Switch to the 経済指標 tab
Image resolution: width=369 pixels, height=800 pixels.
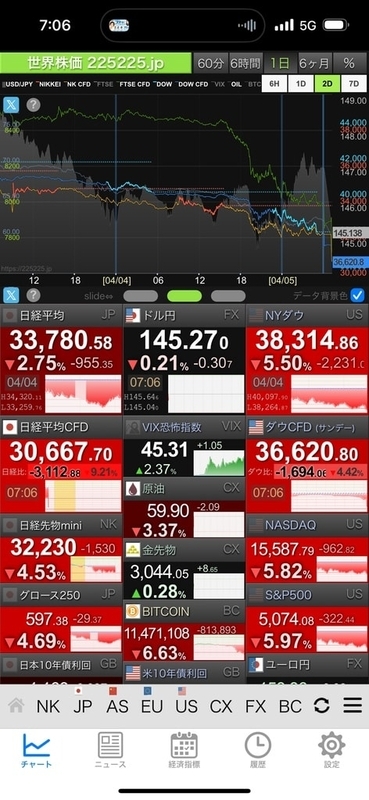(x=184, y=751)
